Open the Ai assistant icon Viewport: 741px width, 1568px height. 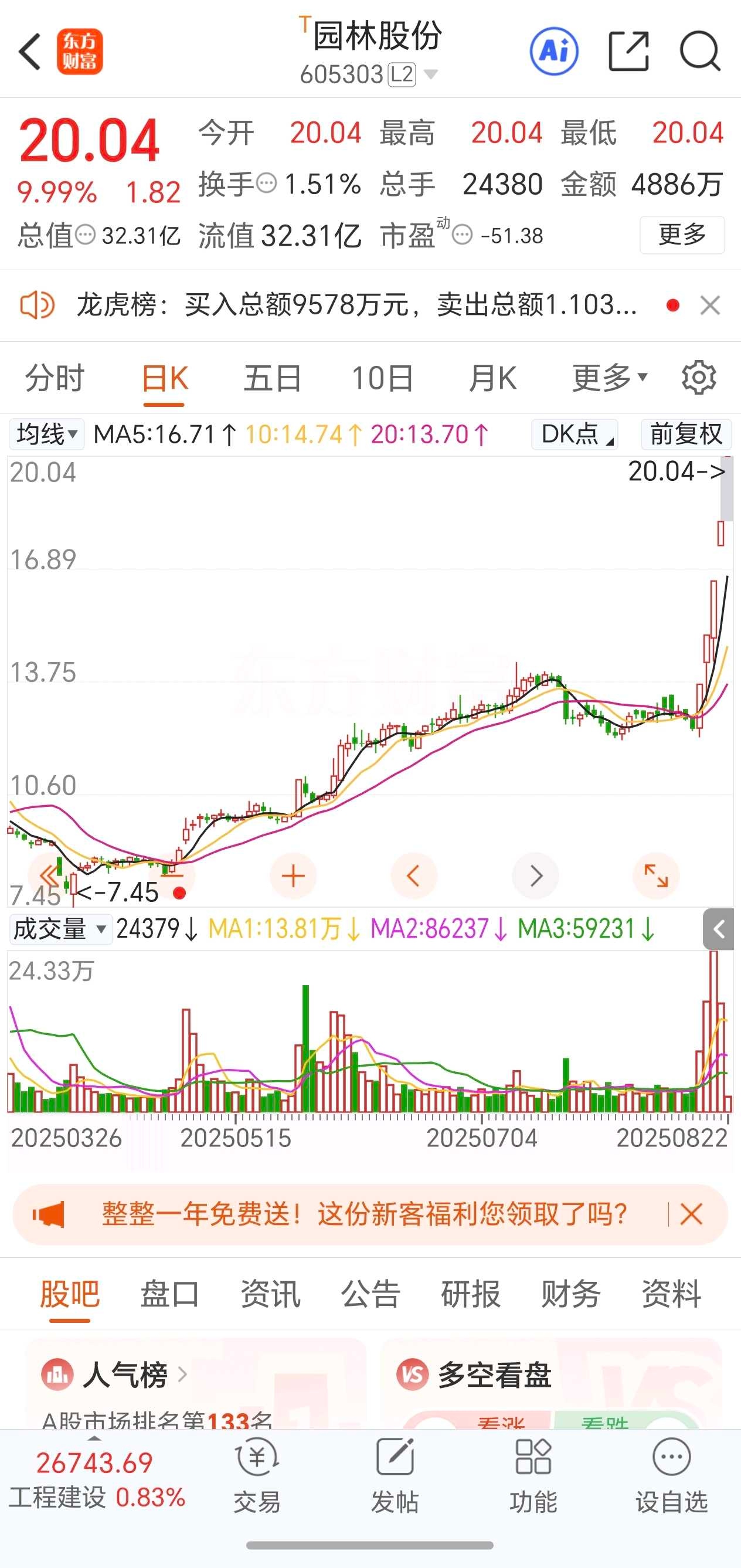(x=553, y=52)
